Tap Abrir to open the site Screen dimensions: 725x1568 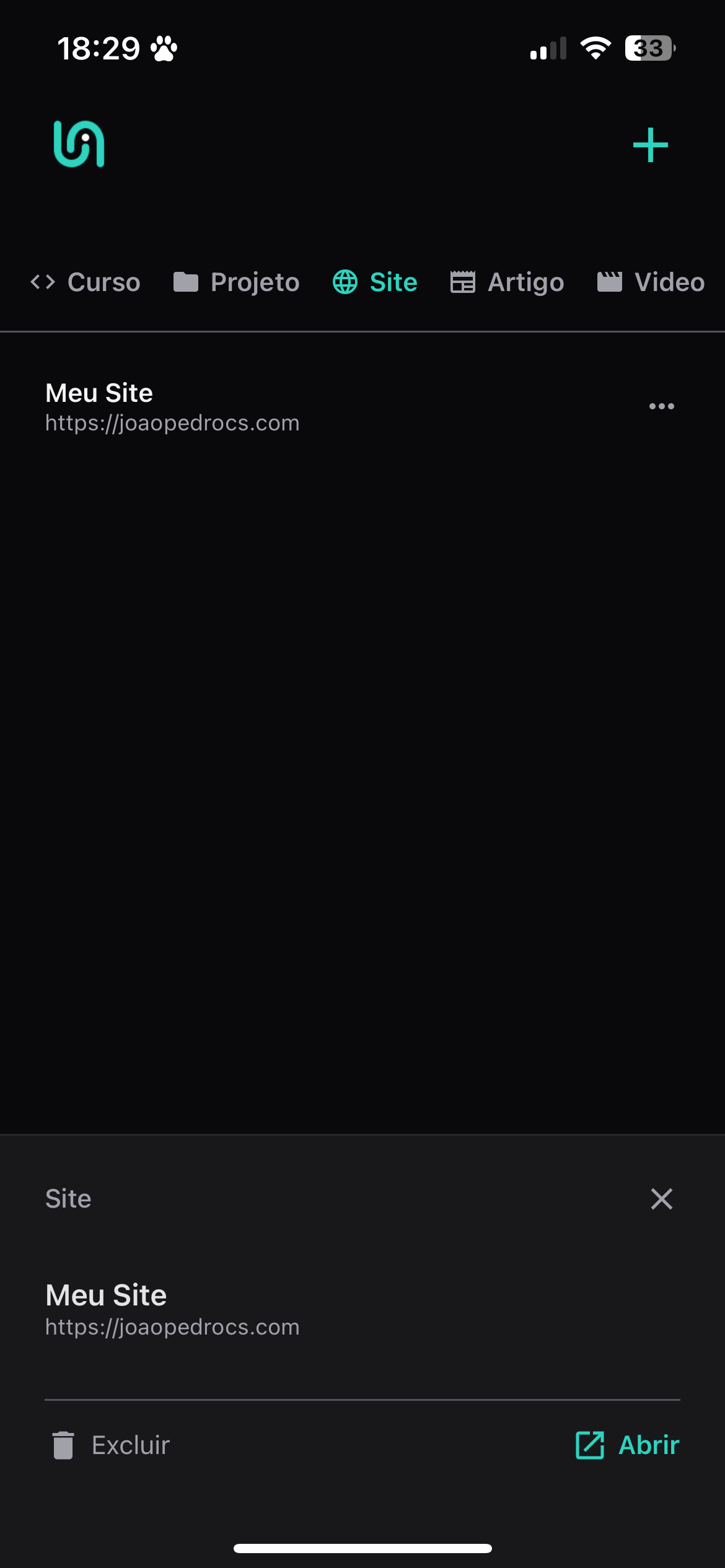(x=627, y=1445)
